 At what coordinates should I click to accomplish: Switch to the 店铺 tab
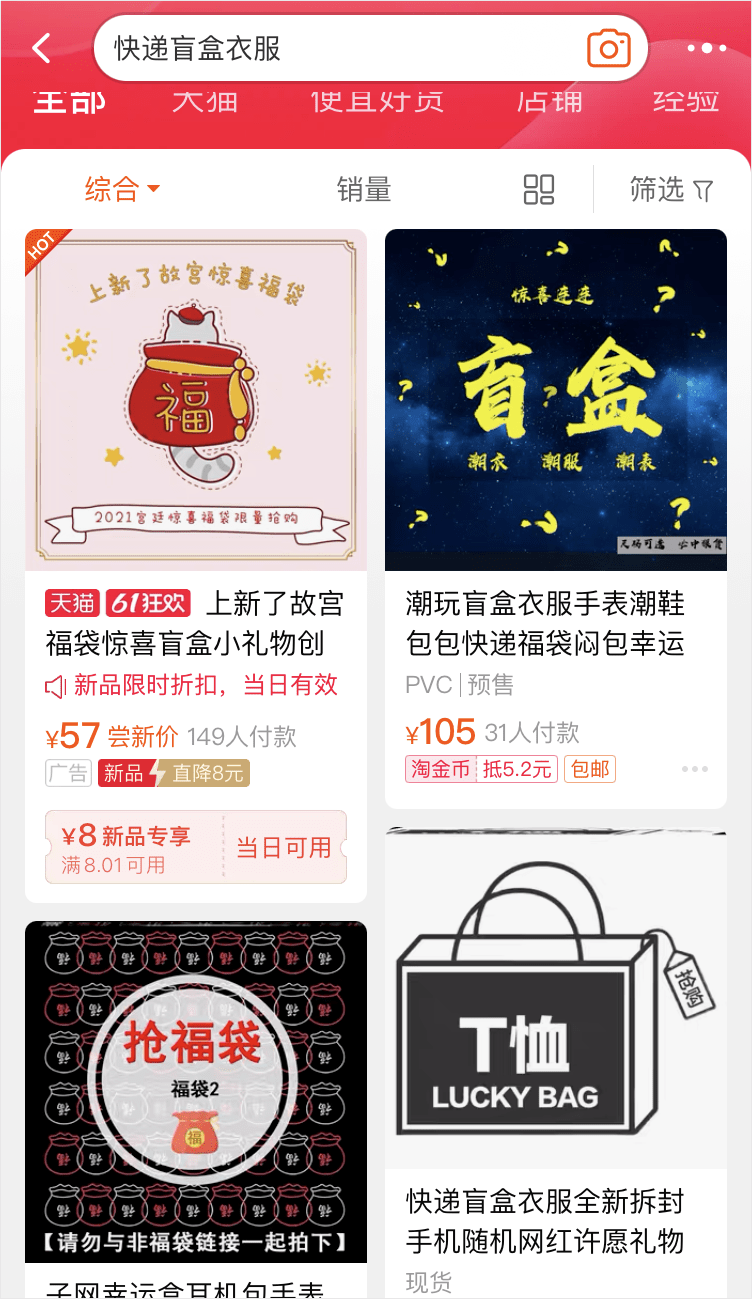549,102
